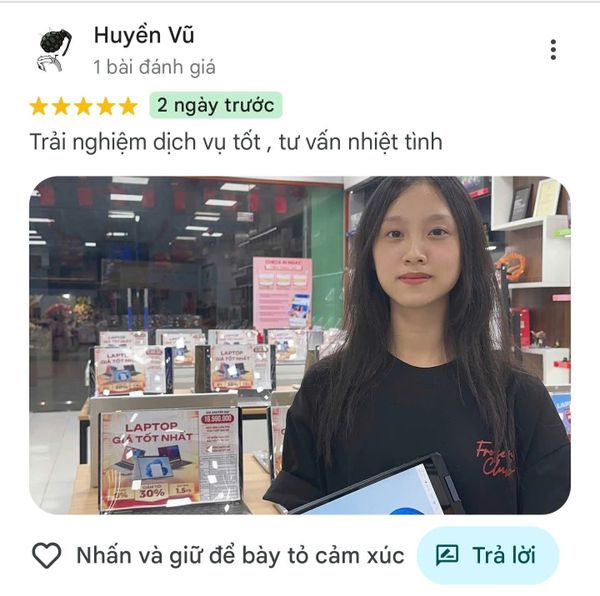
Task: Tap the Trả lời reply button
Action: coord(487,555)
